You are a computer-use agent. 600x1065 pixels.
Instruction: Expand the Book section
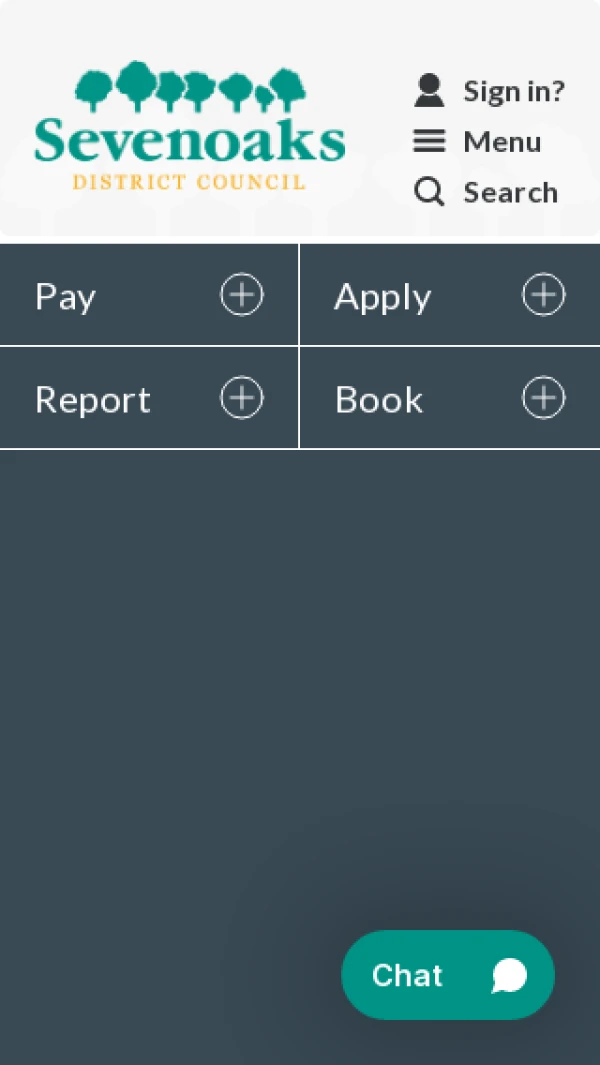[449, 399]
